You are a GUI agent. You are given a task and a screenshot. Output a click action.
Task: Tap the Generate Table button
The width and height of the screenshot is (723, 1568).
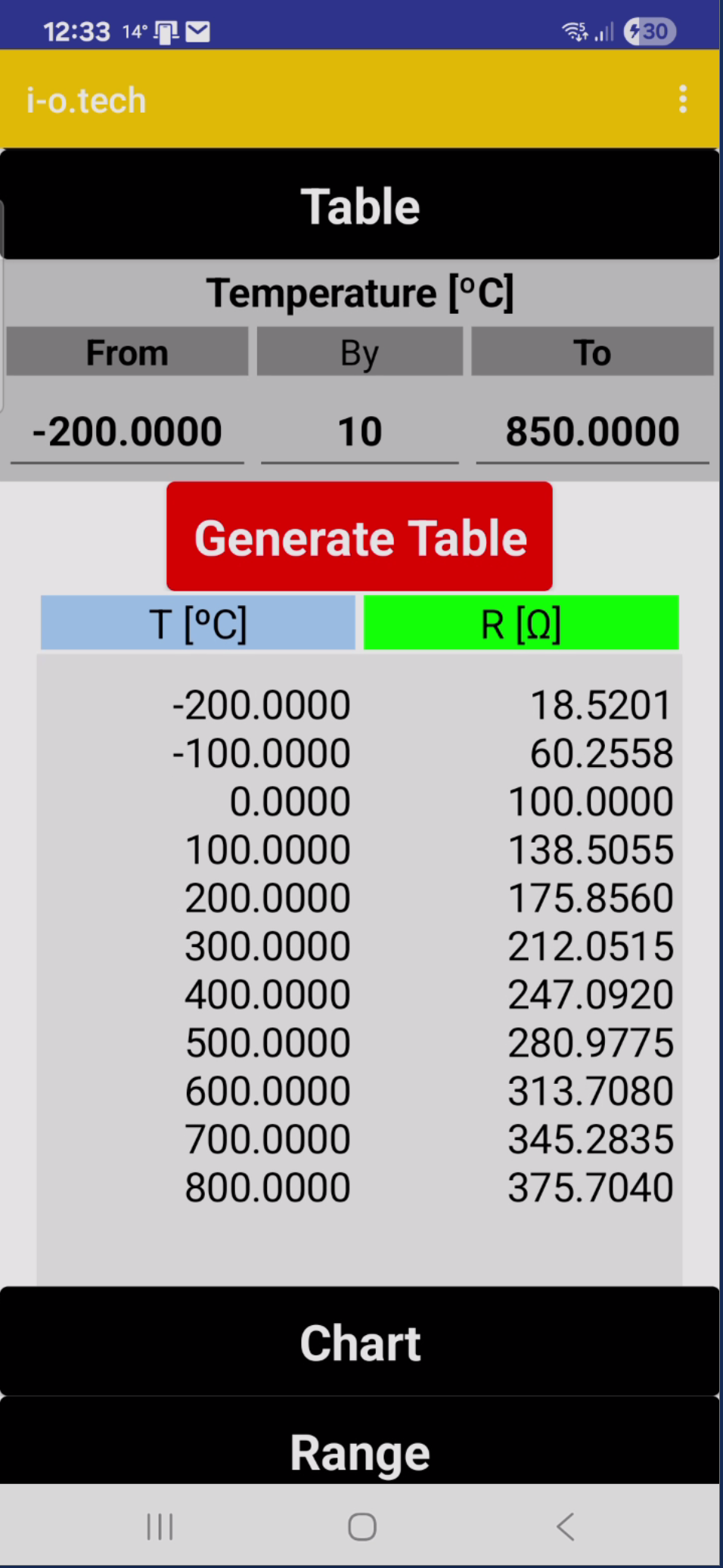click(x=360, y=537)
